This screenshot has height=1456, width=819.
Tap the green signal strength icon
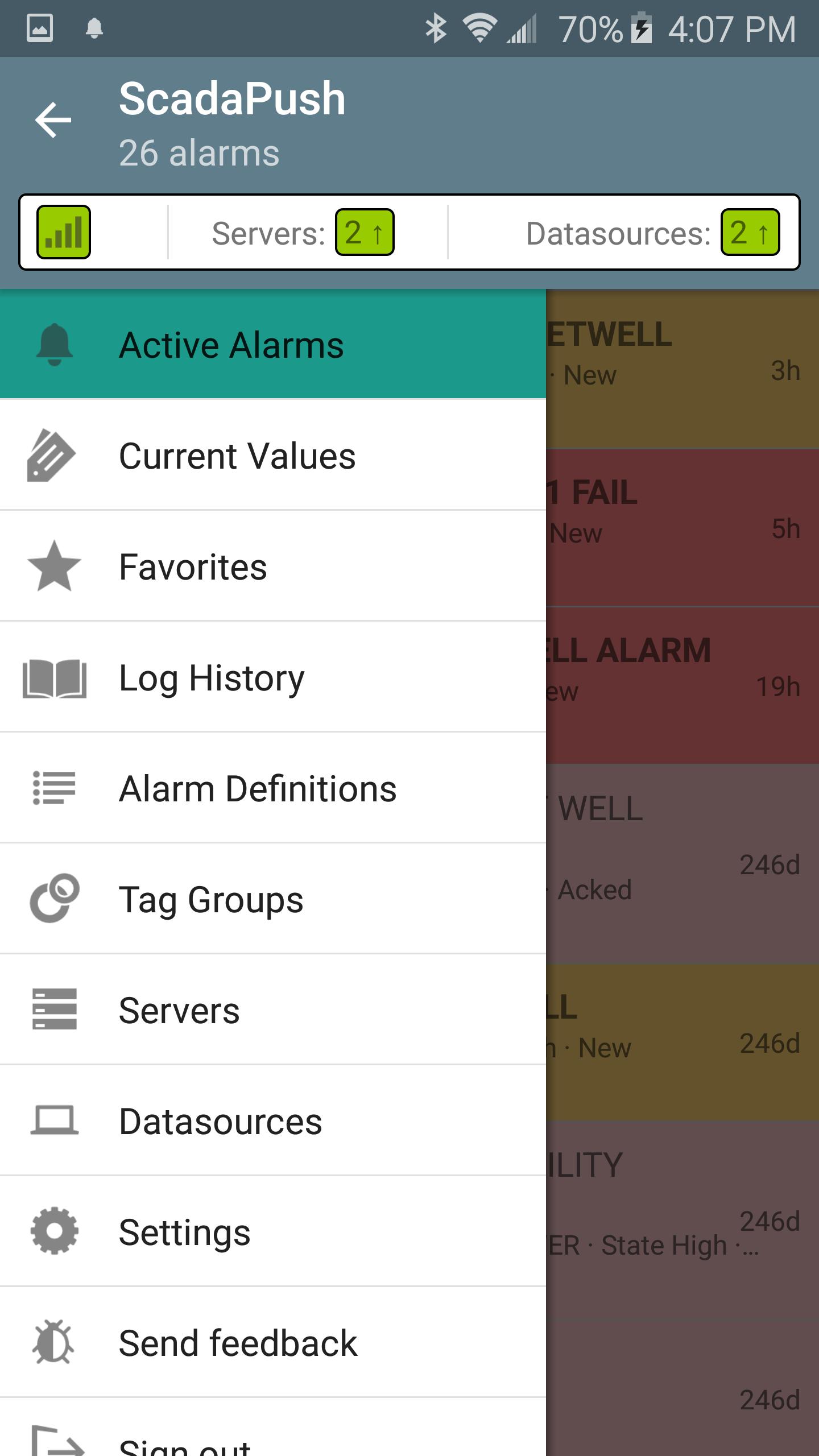[64, 233]
